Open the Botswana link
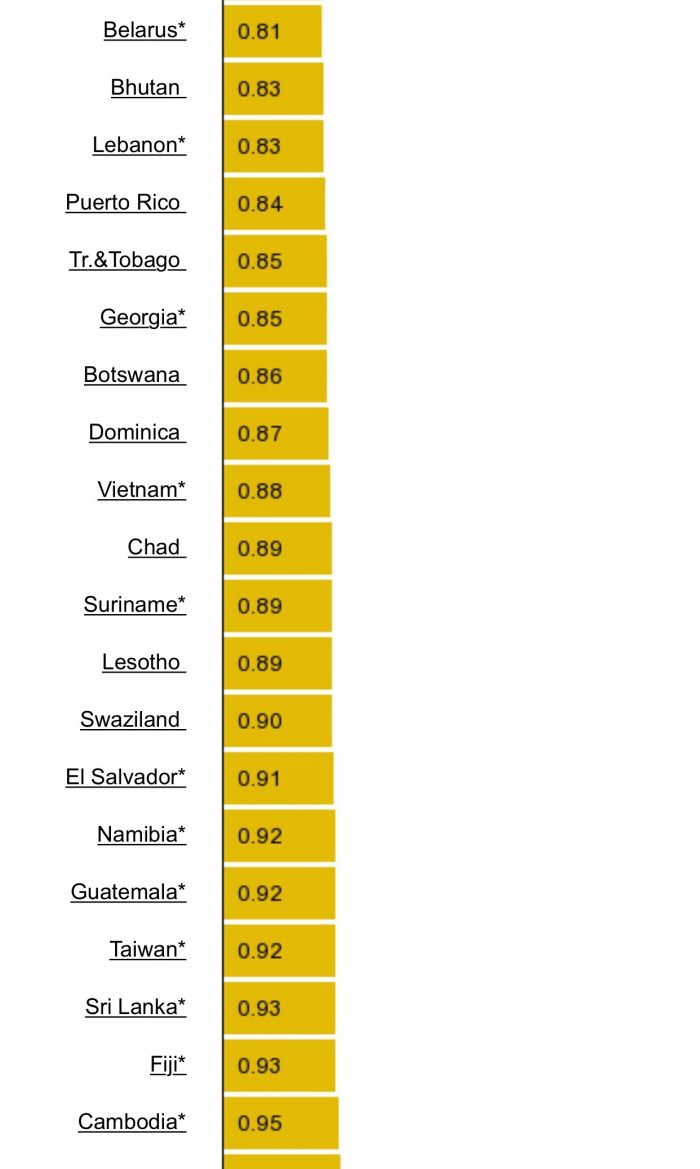This screenshot has width=700, height=1169. click(135, 375)
